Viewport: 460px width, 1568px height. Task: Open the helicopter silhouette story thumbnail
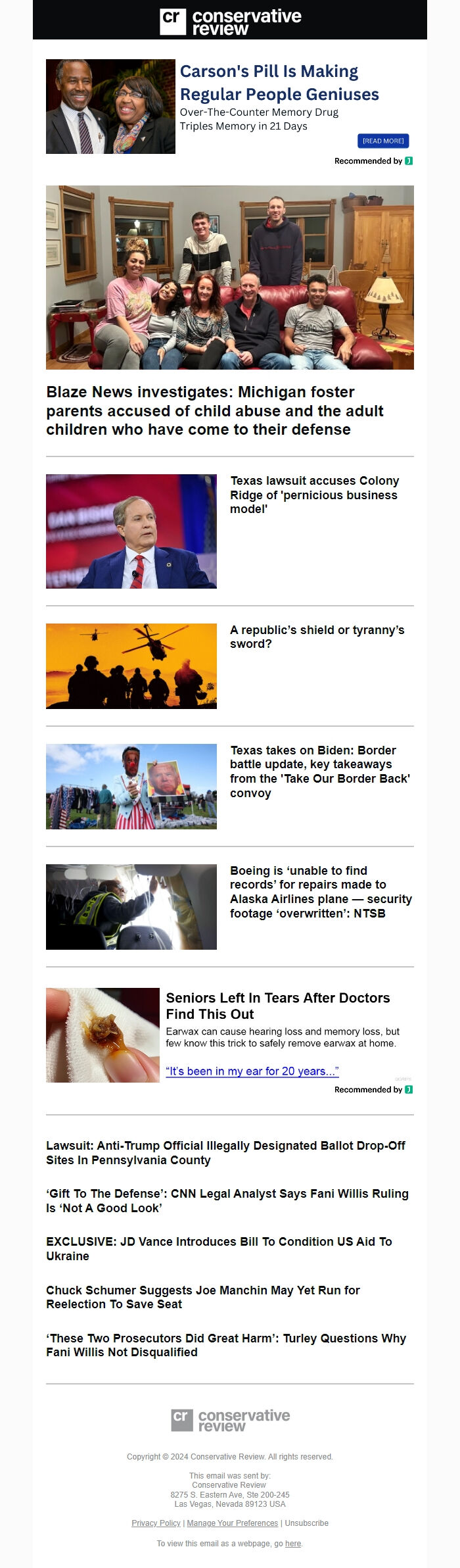pos(131,666)
